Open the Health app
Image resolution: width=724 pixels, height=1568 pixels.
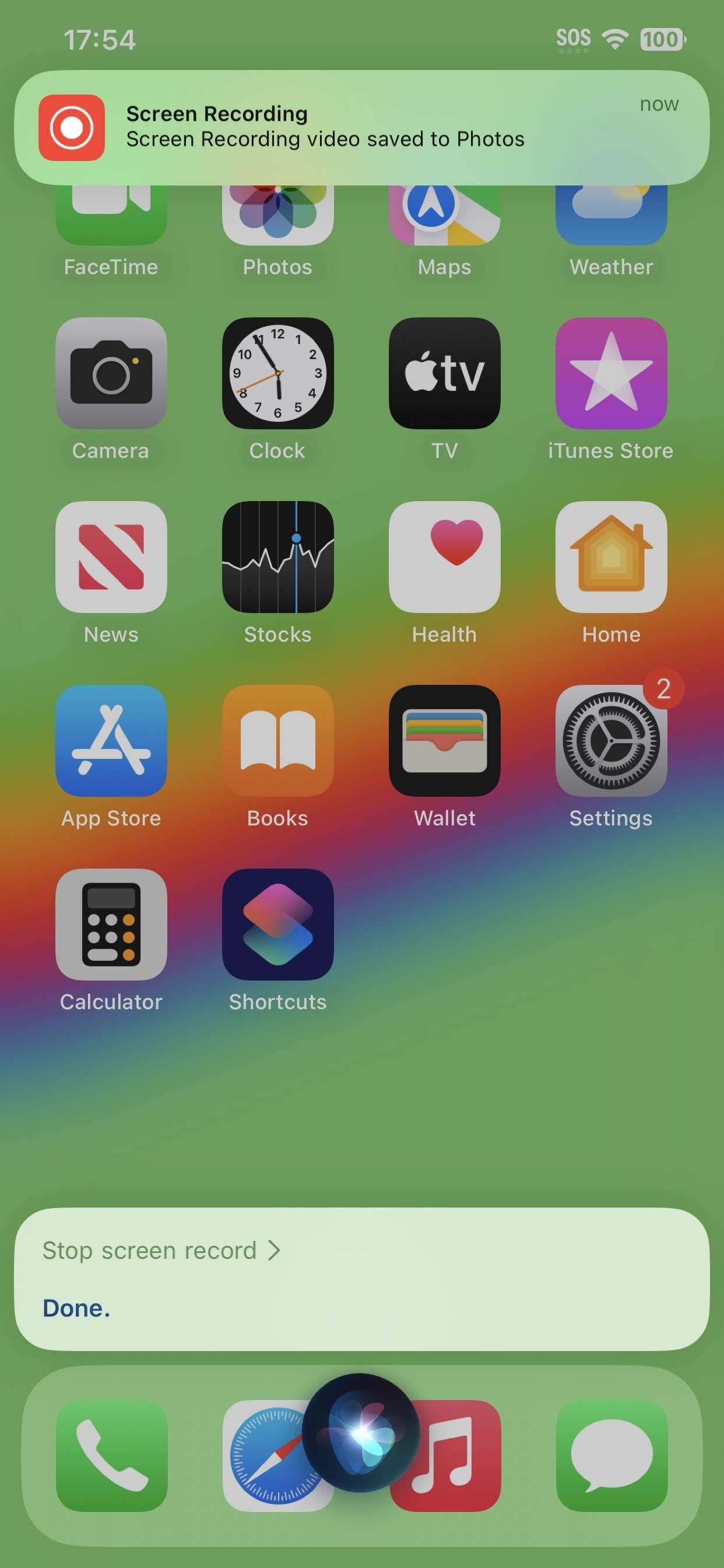pos(444,557)
